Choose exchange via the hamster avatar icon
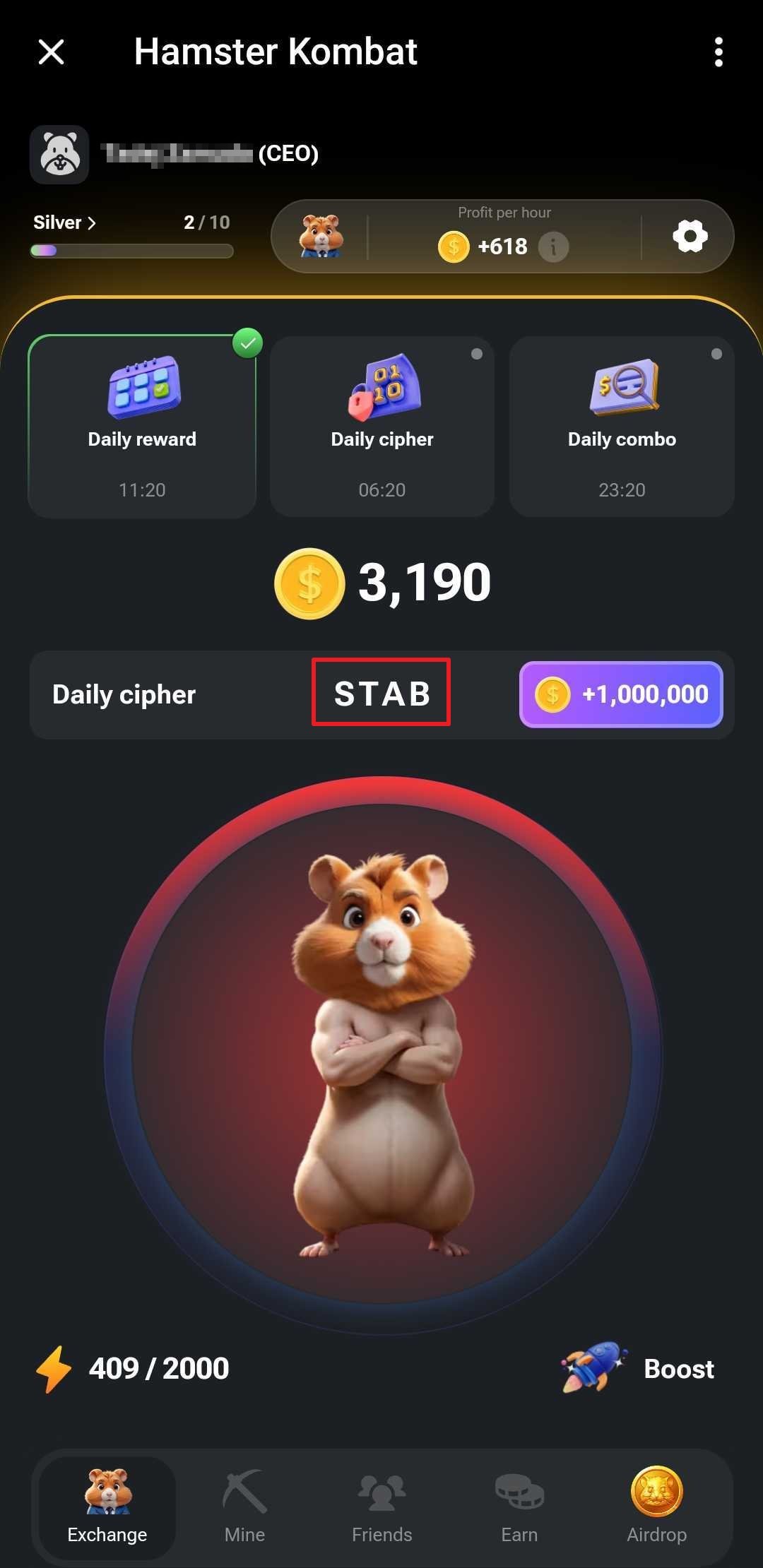 point(321,236)
